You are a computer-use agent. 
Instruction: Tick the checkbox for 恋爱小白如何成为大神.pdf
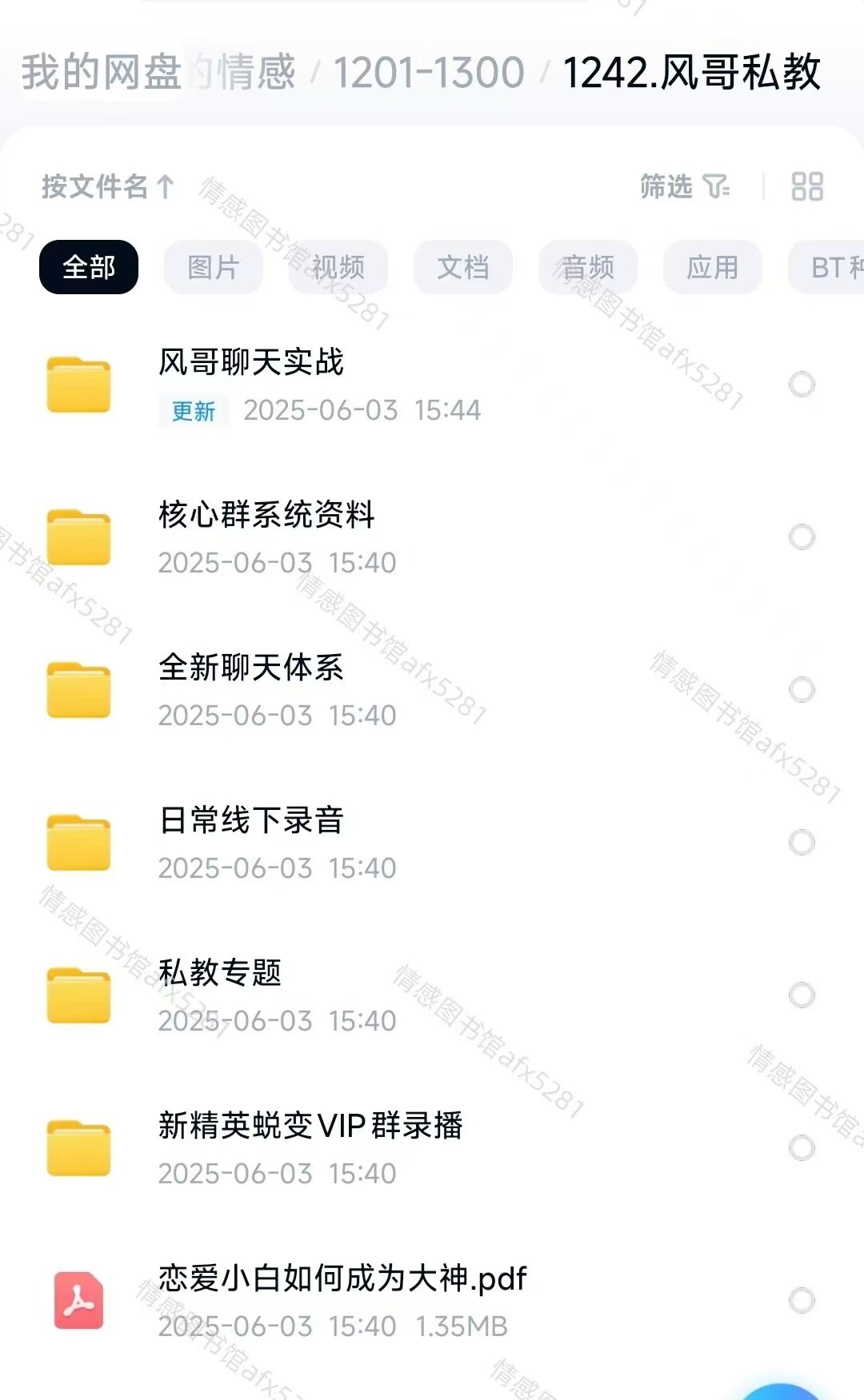pos(802,1301)
